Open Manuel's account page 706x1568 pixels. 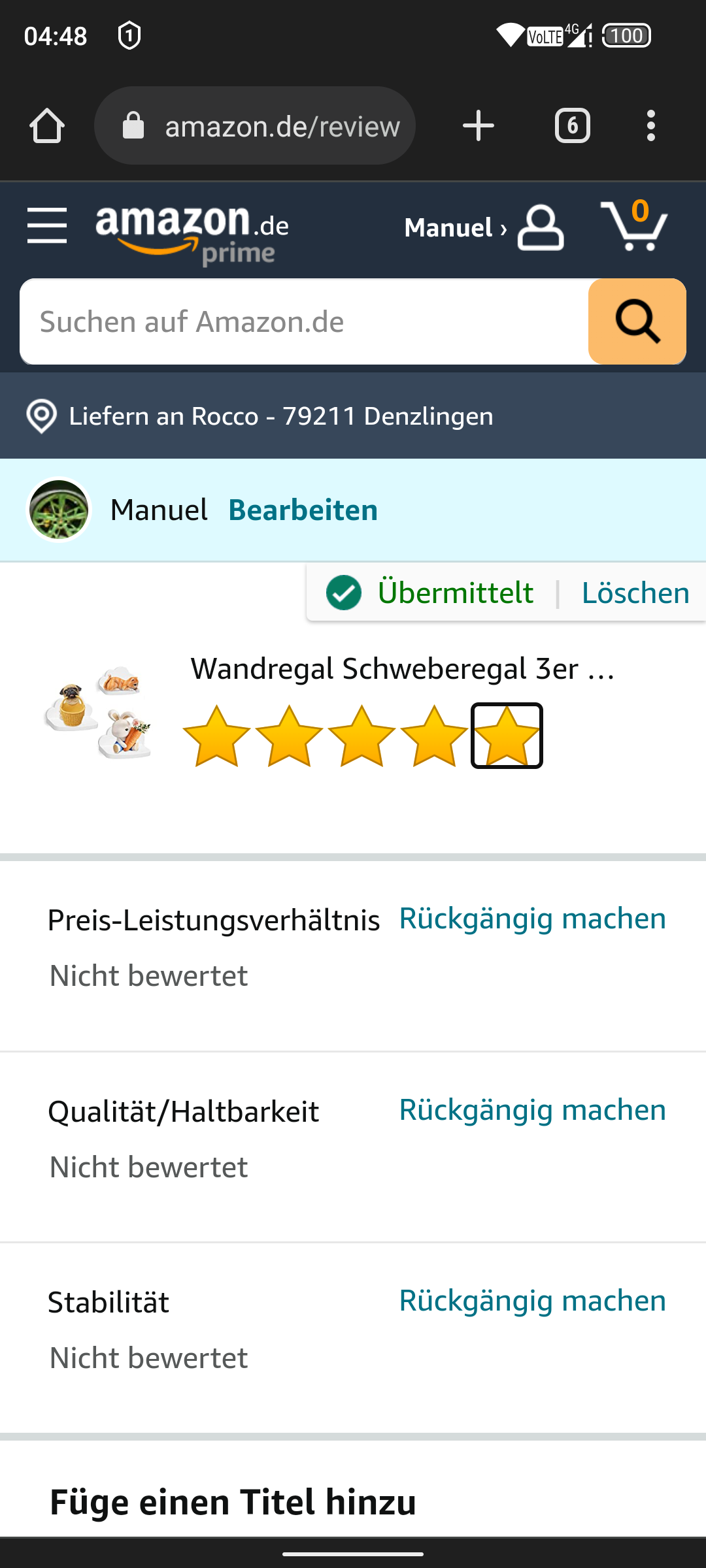[484, 228]
